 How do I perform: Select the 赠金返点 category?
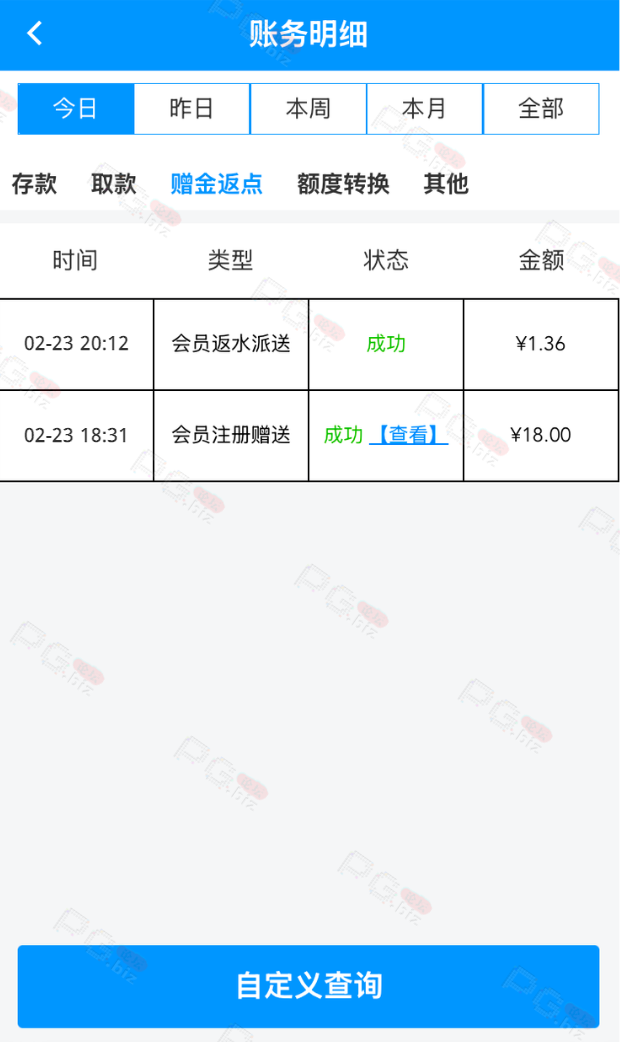point(217,183)
